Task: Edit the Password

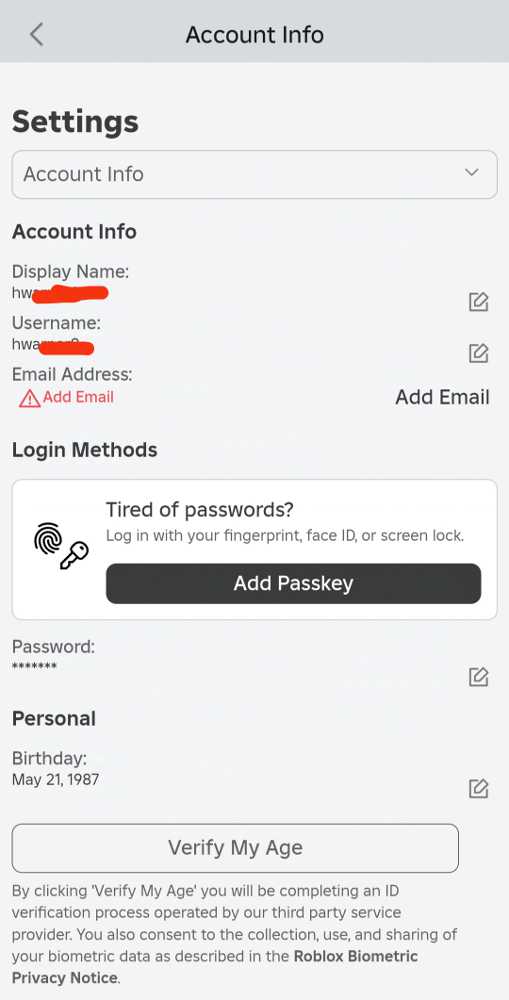Action: [x=478, y=677]
